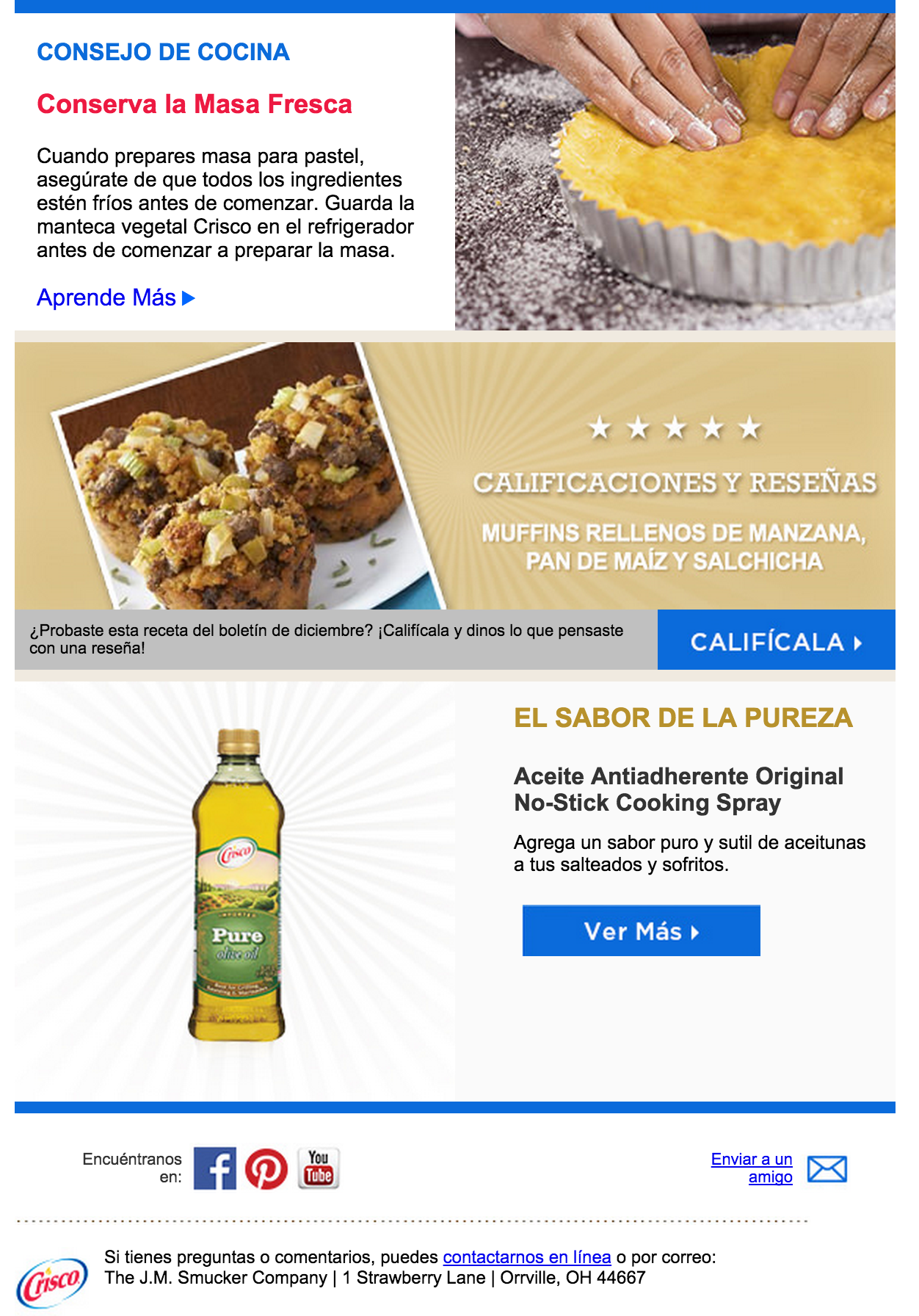Viewport: 919px width, 1316px height.
Task: Tap the CALIFÍCALA button
Action: point(776,641)
